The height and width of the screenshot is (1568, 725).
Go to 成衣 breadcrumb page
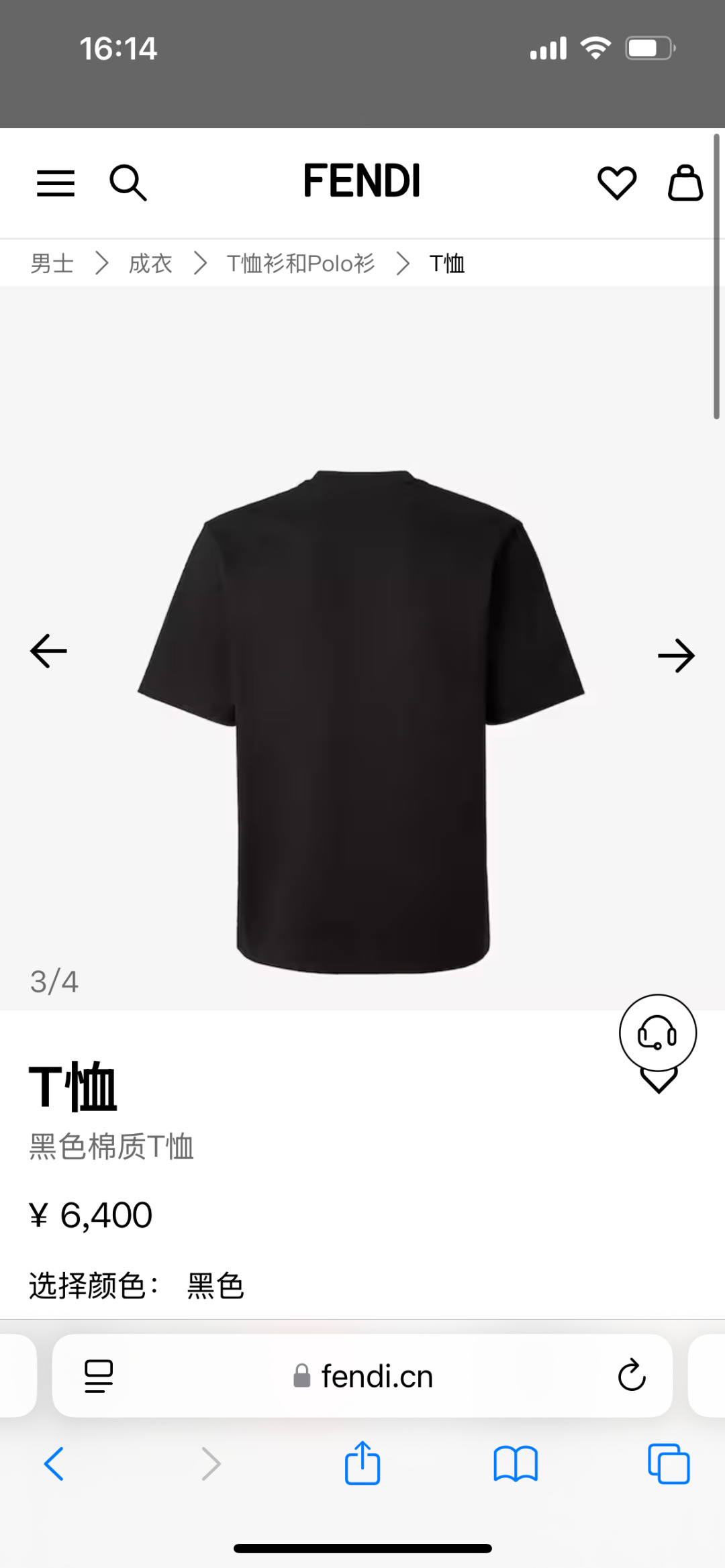point(150,263)
